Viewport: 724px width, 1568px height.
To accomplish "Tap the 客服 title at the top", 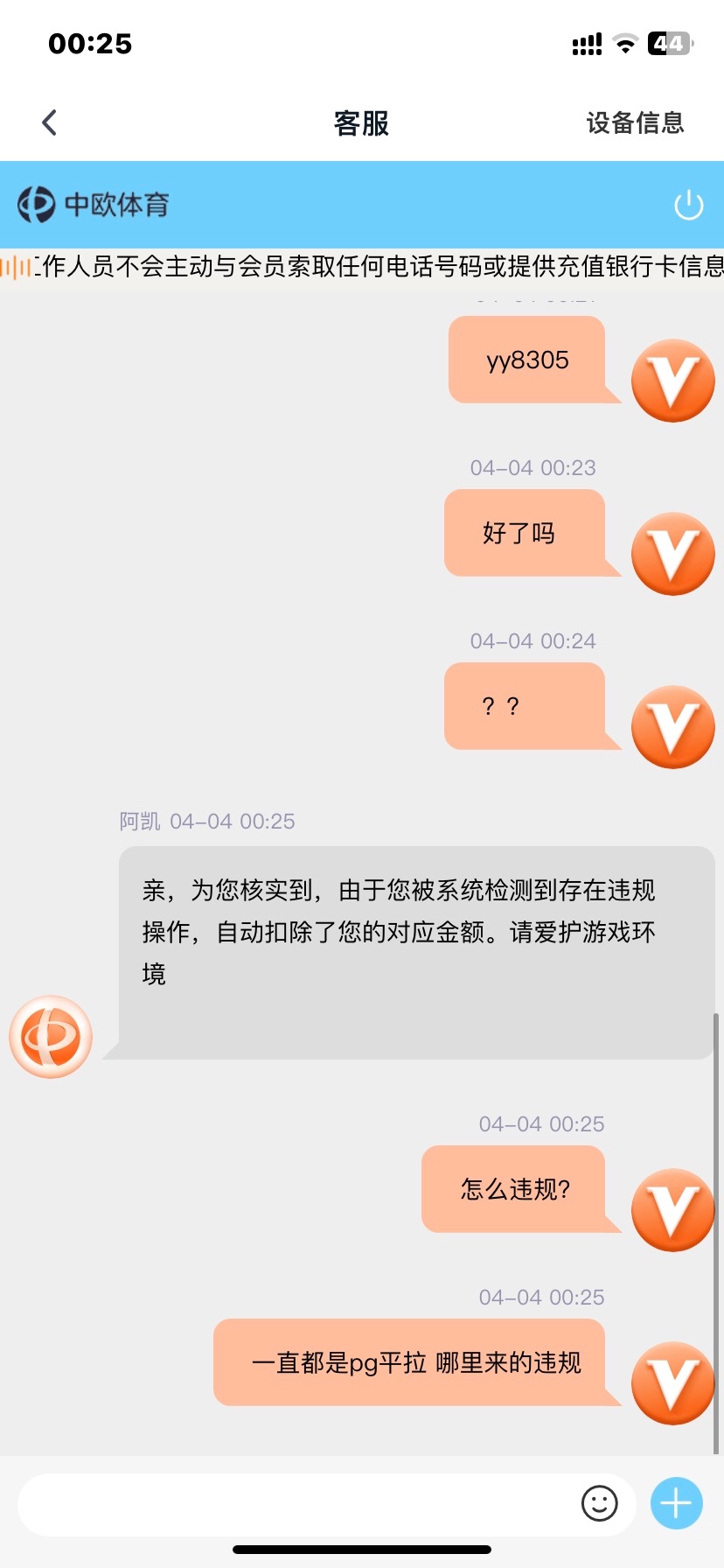I will click(x=361, y=122).
